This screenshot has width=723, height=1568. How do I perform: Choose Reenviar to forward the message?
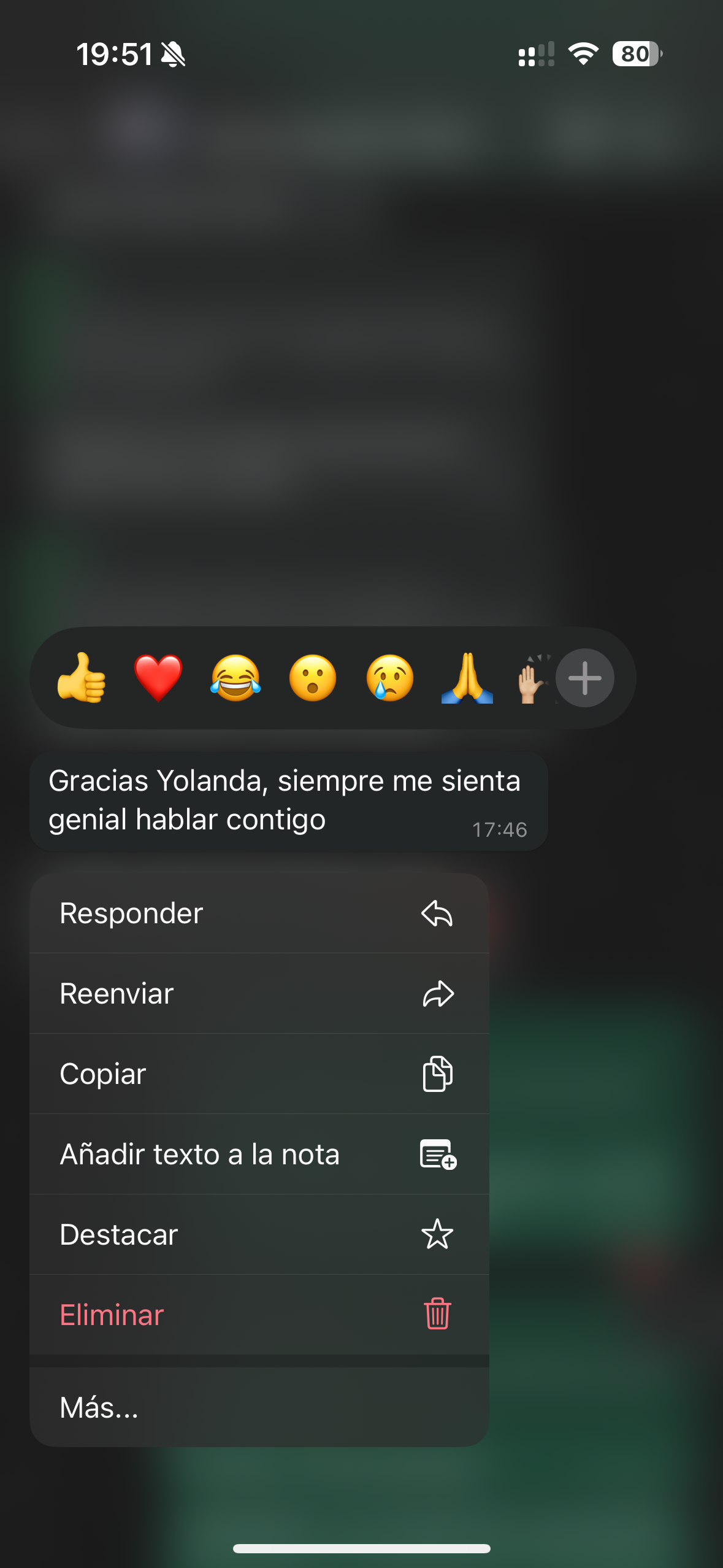tap(259, 994)
